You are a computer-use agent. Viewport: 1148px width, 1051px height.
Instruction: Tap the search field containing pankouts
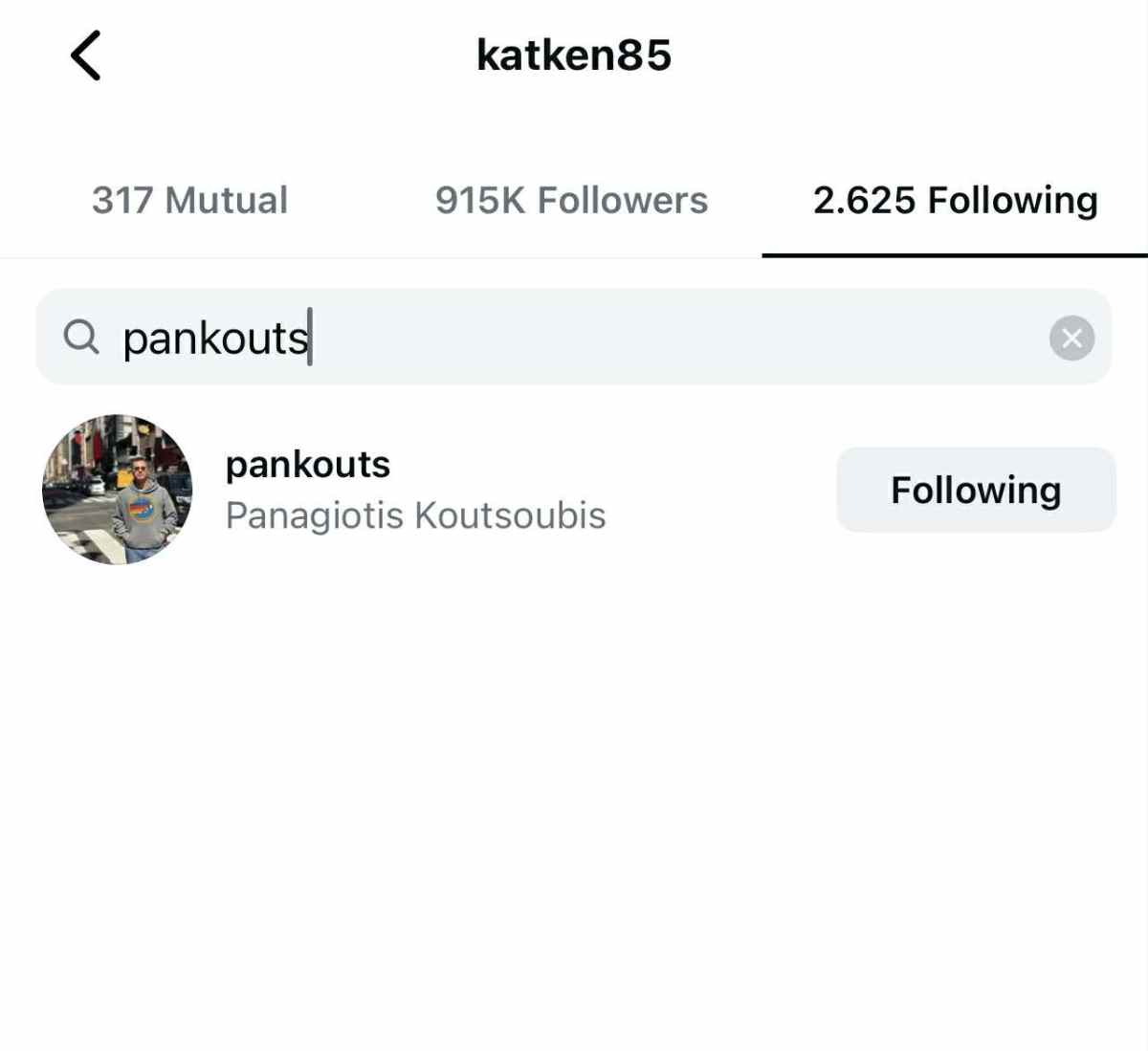tap(574, 338)
